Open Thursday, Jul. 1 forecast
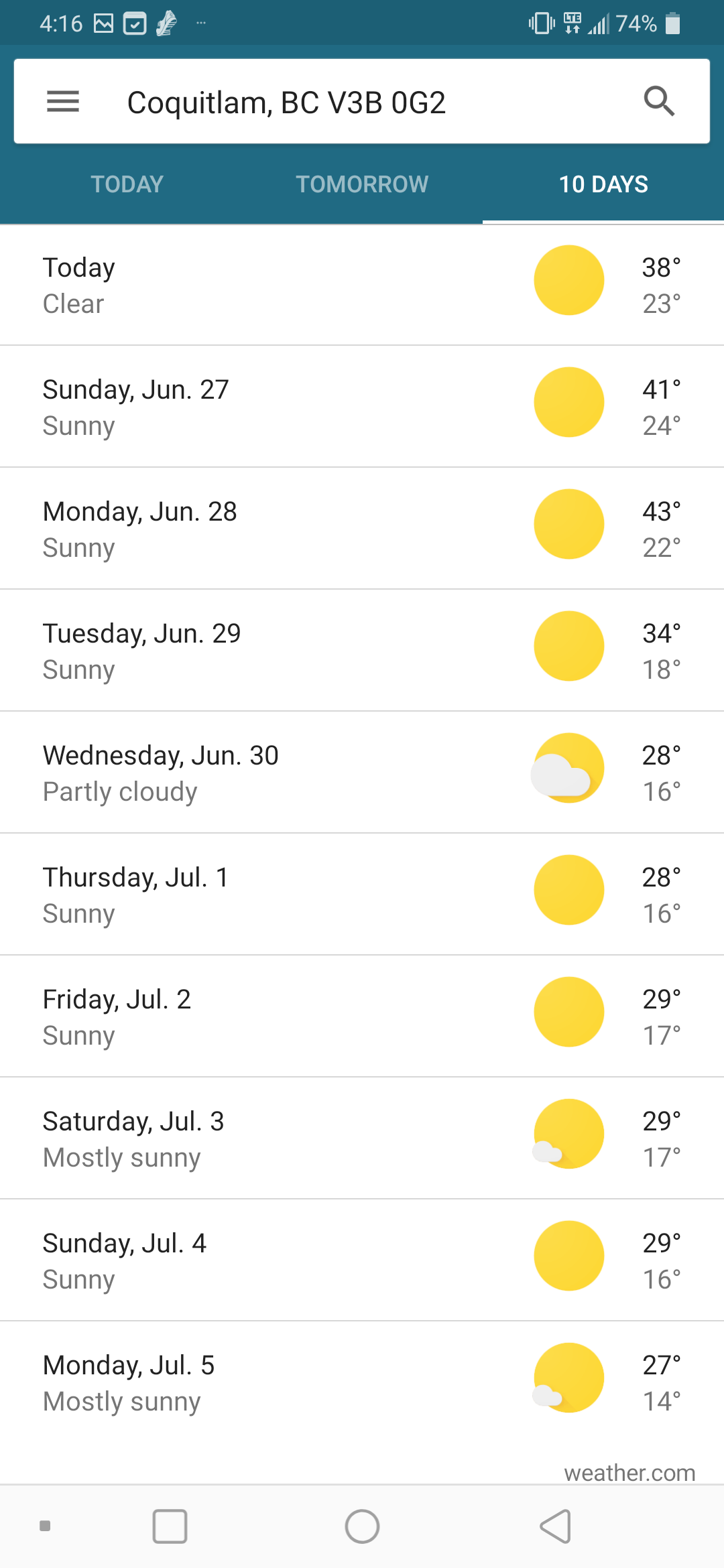 (362, 895)
